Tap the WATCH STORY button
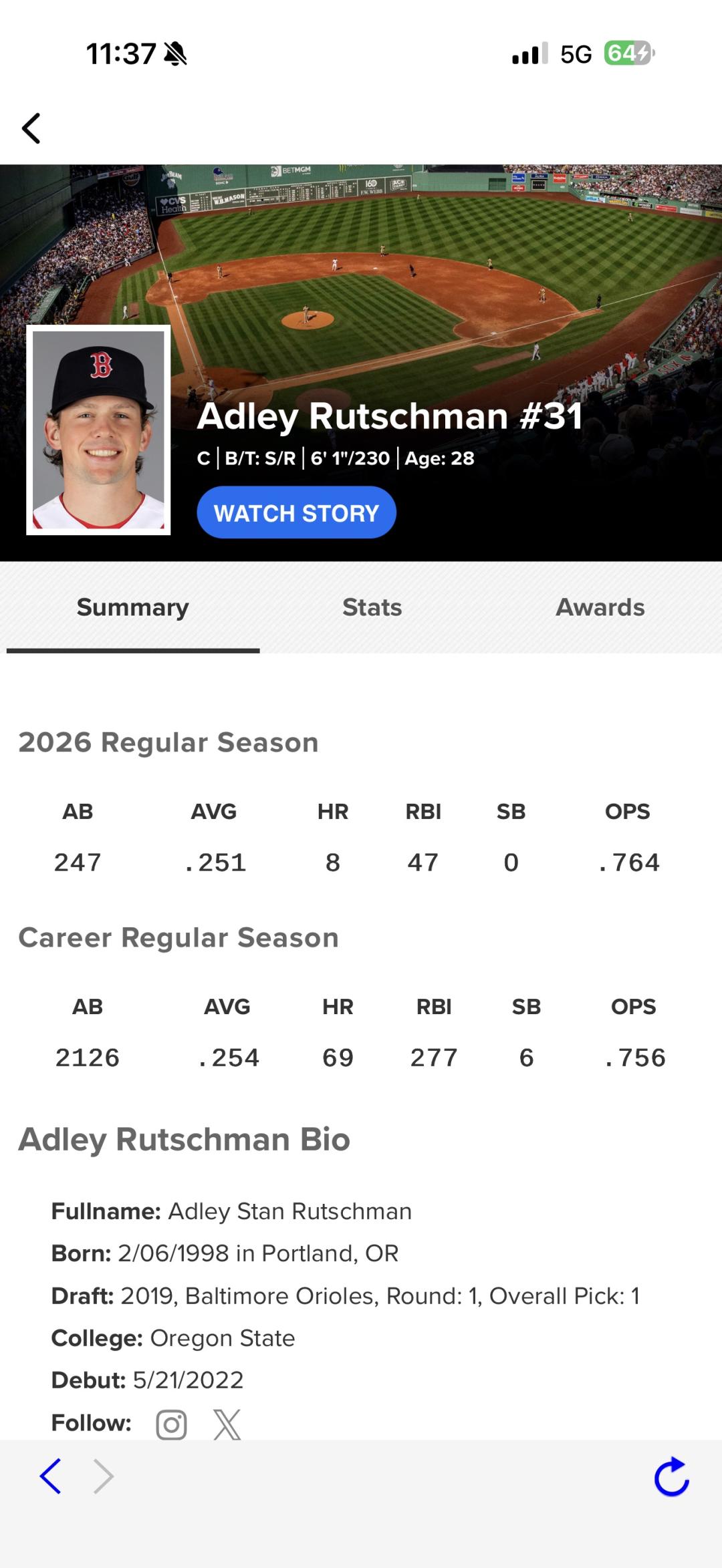722x1568 pixels. pos(296,512)
